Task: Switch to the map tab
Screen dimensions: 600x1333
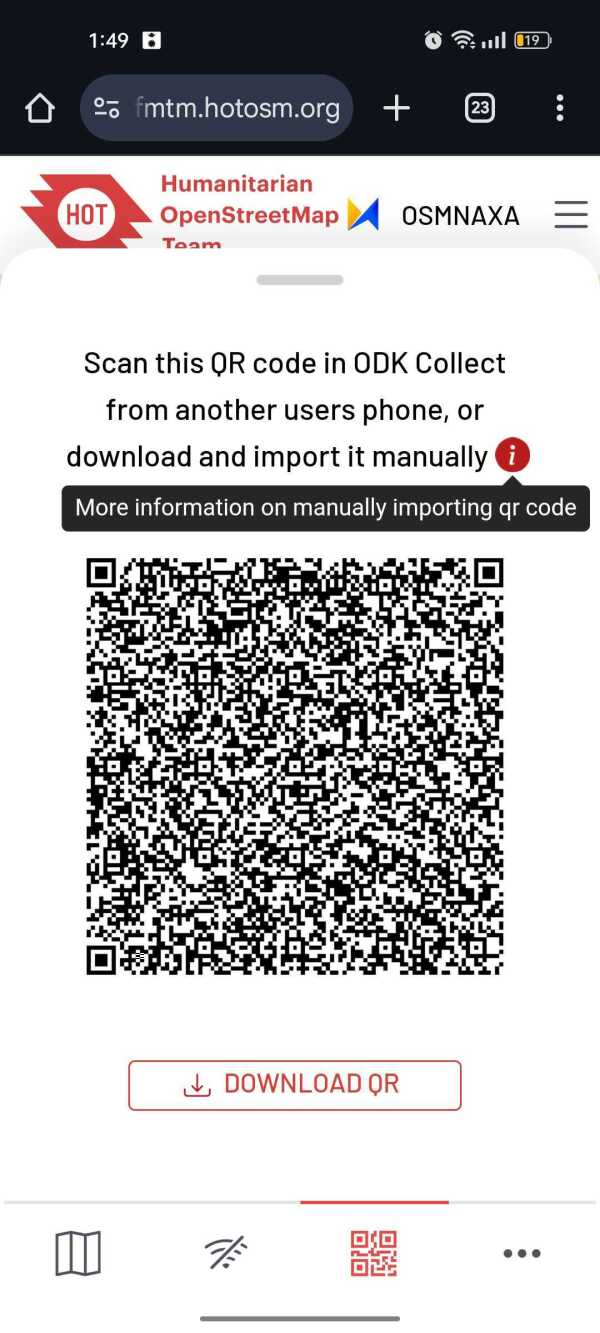Action: (78, 1253)
